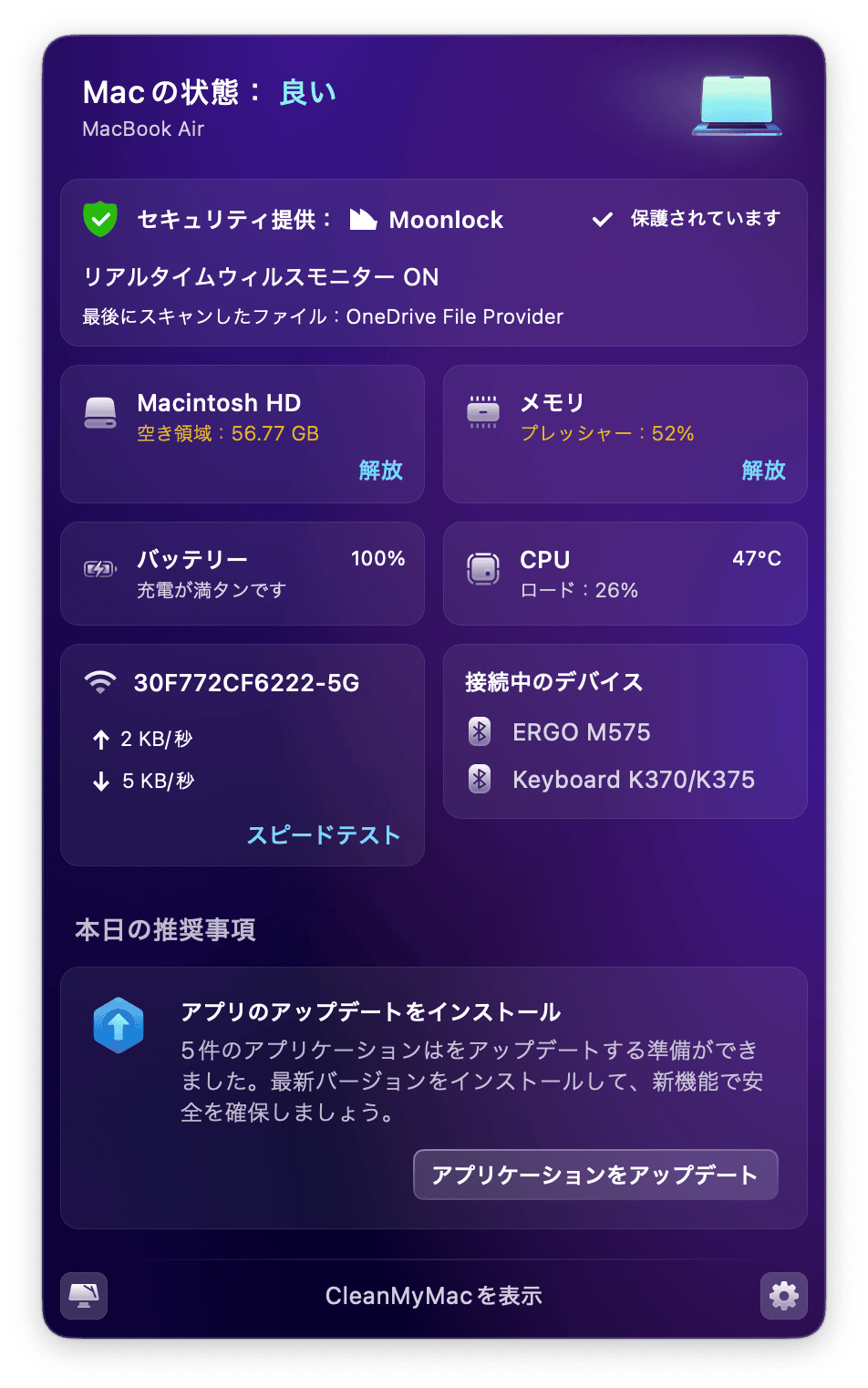Open the settings gear icon
Screen dimensions: 868x1388
tap(783, 1295)
